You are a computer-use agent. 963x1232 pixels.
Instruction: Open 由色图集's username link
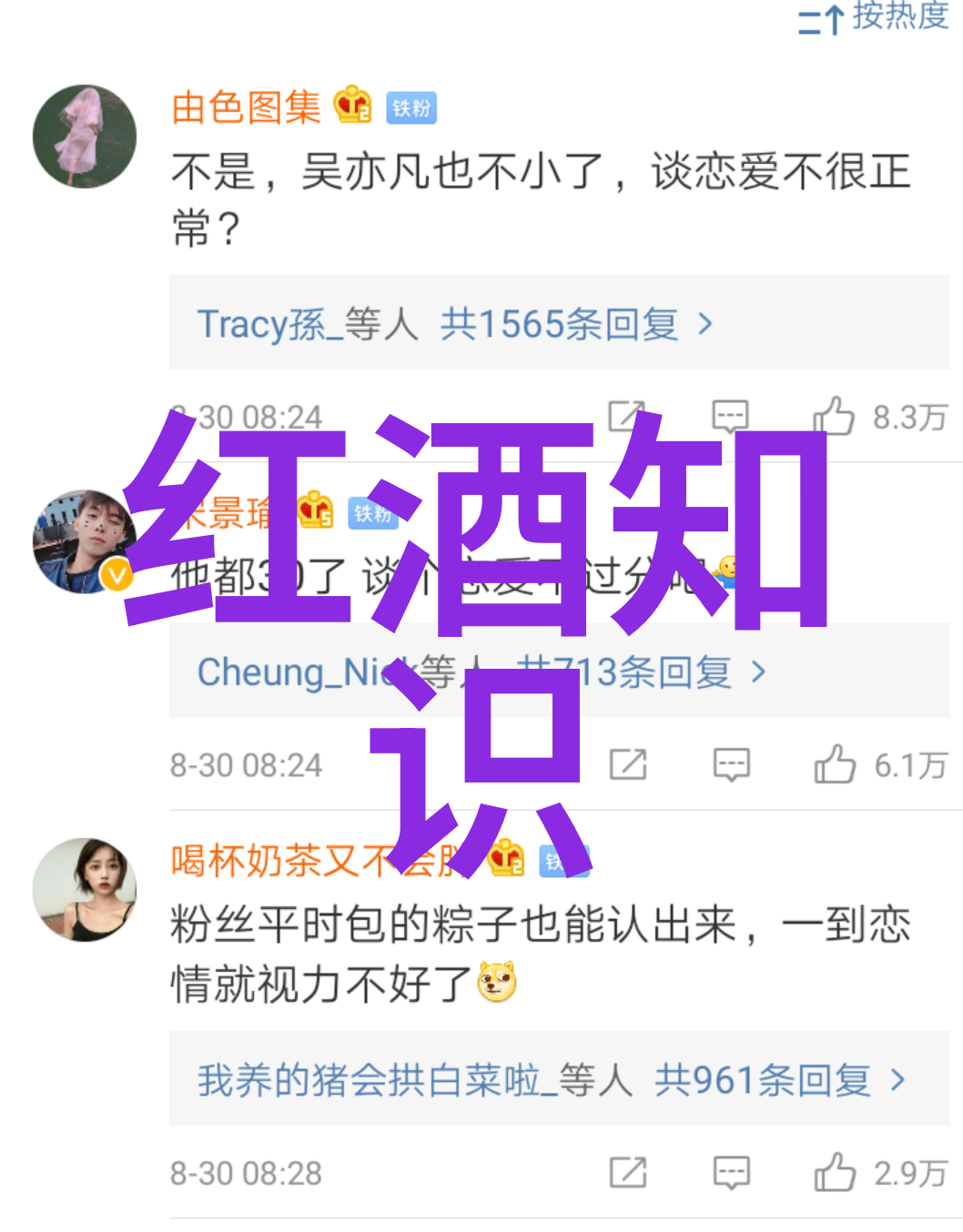[x=246, y=107]
